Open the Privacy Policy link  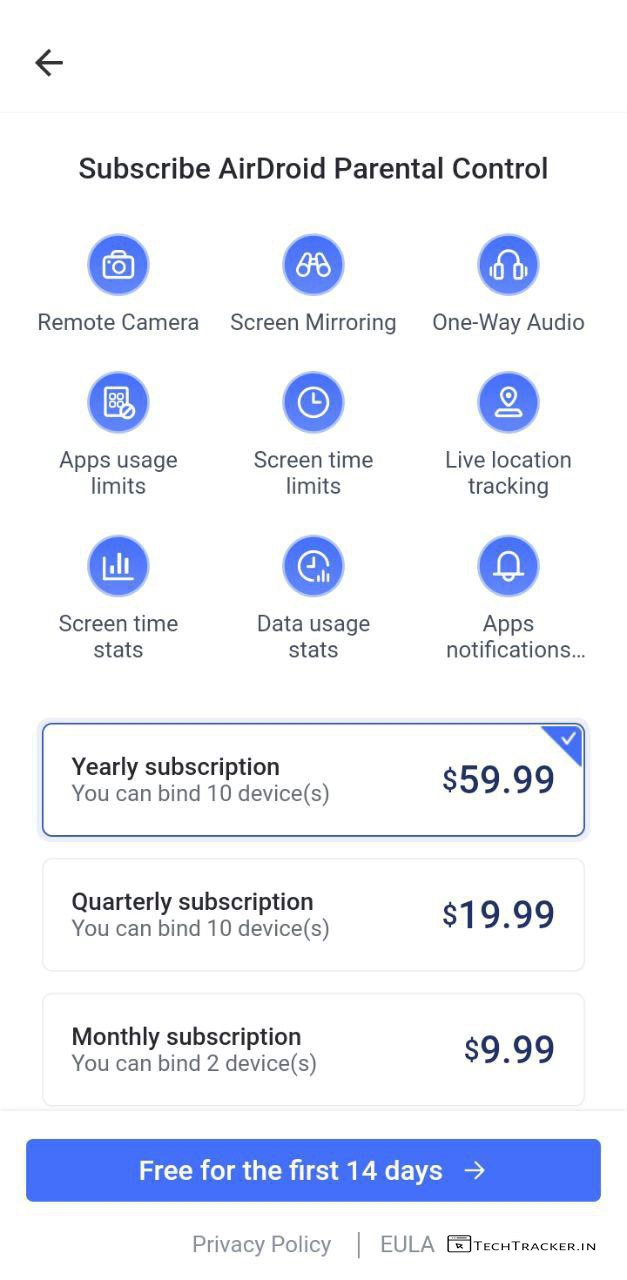(x=261, y=1244)
